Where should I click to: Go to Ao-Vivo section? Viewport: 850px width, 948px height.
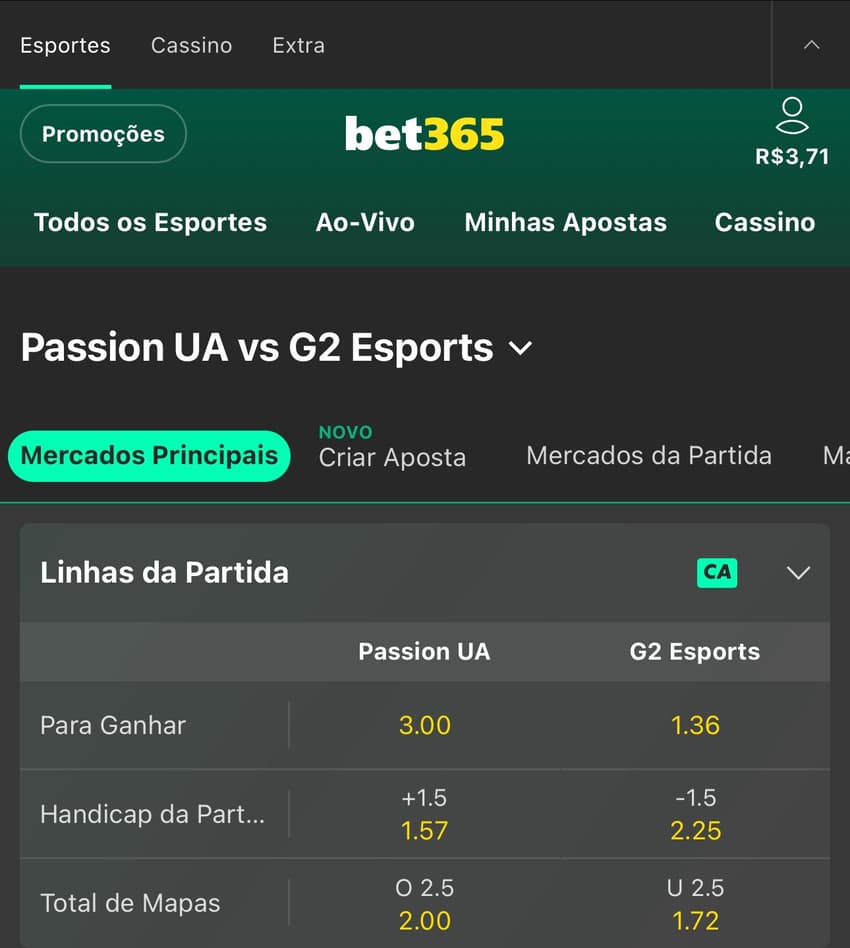tap(366, 222)
